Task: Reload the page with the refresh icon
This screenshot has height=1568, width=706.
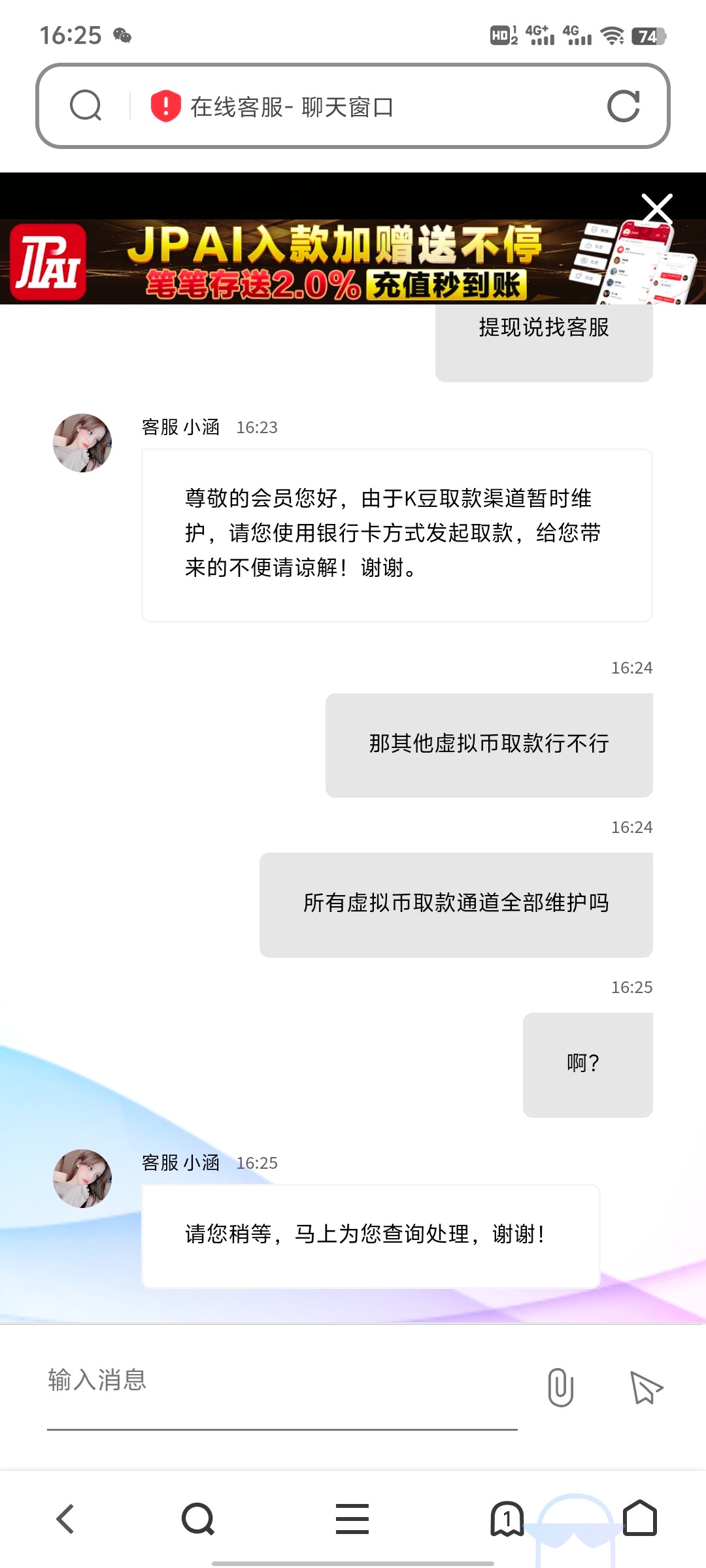Action: pyautogui.click(x=623, y=106)
